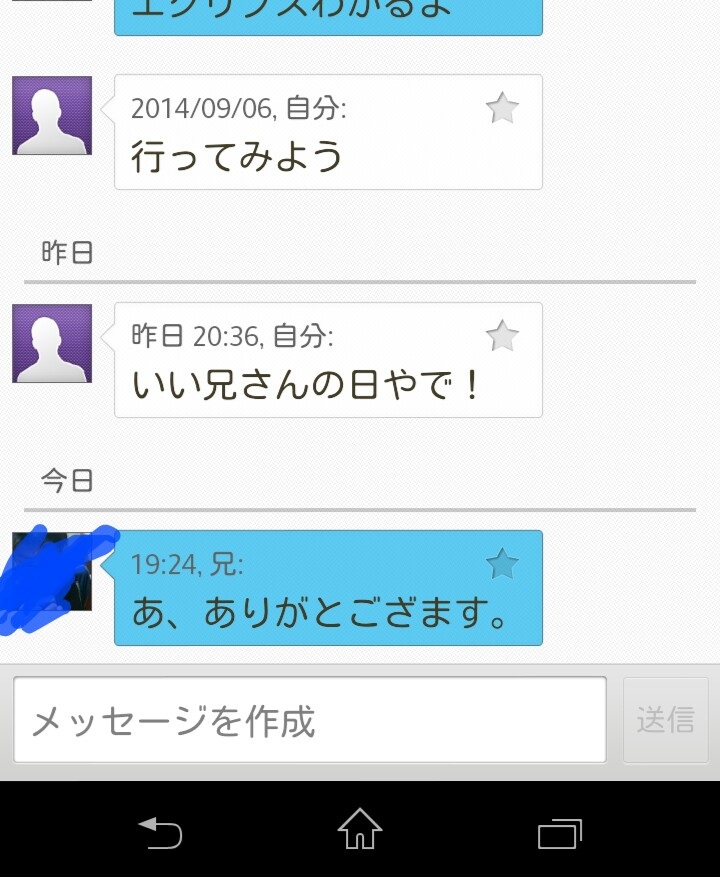Star the message あ、ありがとござます。
The height and width of the screenshot is (877, 720).
pyautogui.click(x=502, y=565)
